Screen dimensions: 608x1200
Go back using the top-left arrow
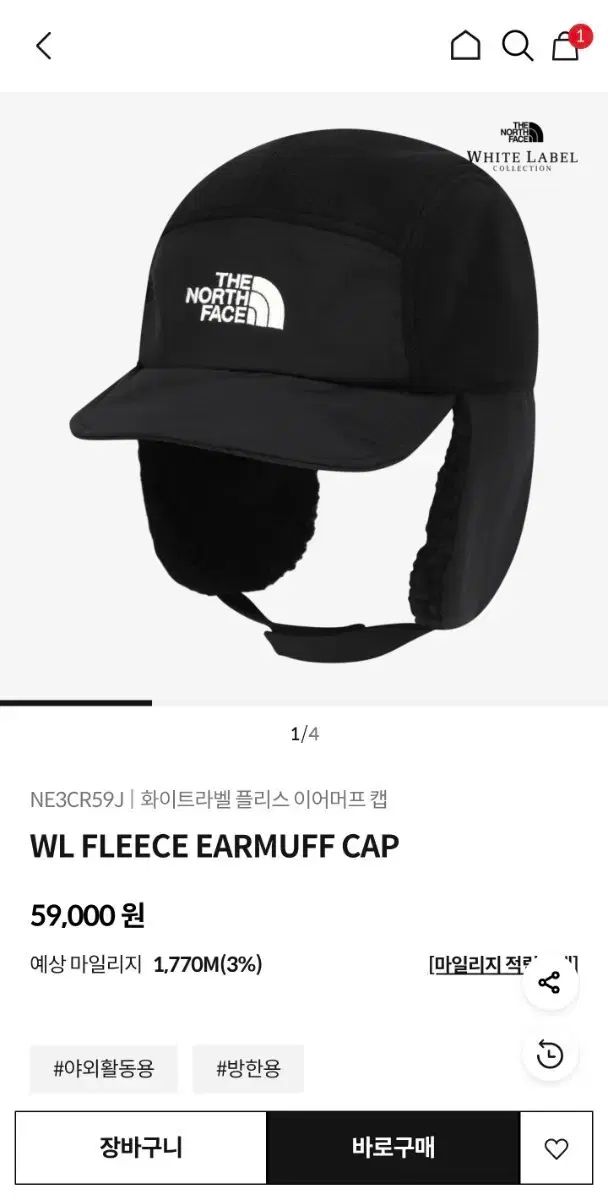click(43, 46)
